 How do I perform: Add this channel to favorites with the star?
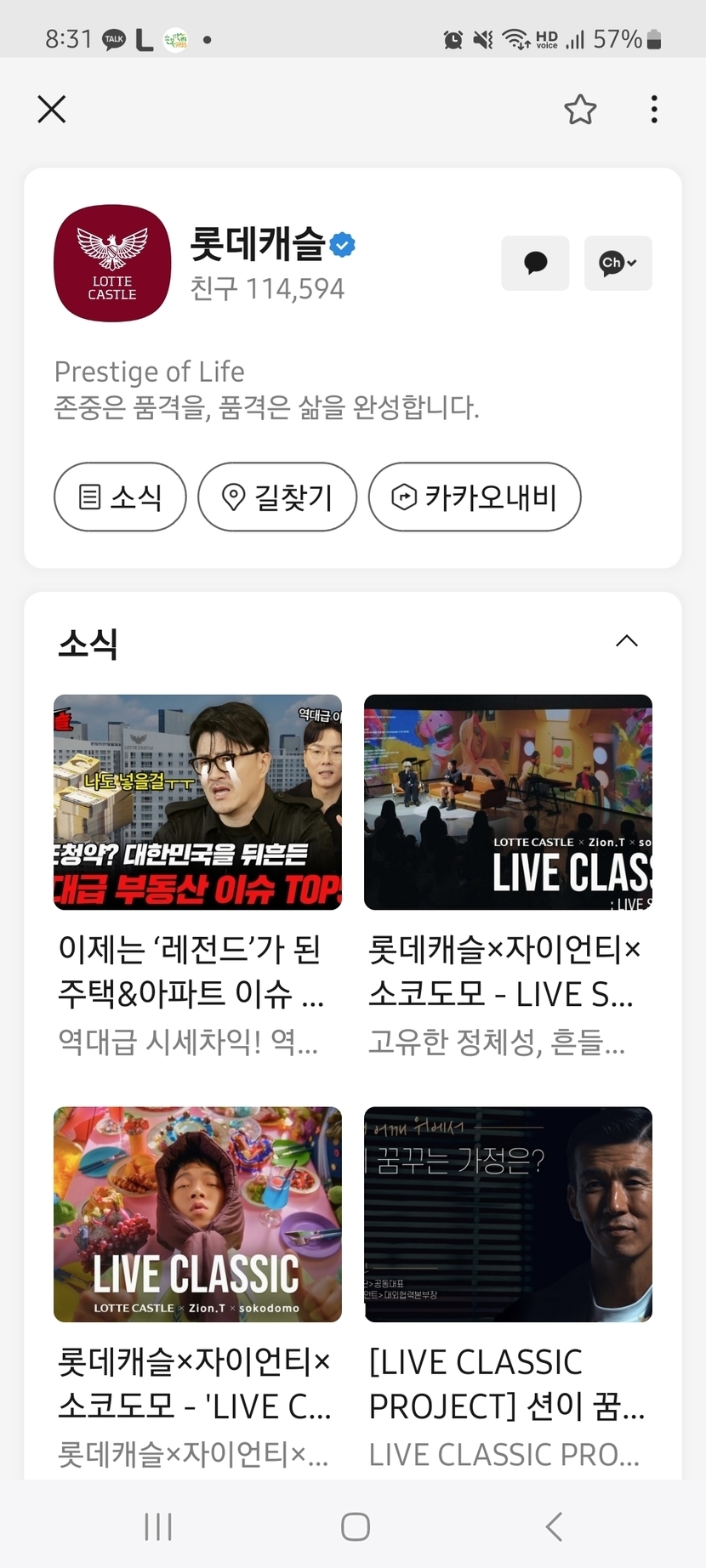point(580,110)
